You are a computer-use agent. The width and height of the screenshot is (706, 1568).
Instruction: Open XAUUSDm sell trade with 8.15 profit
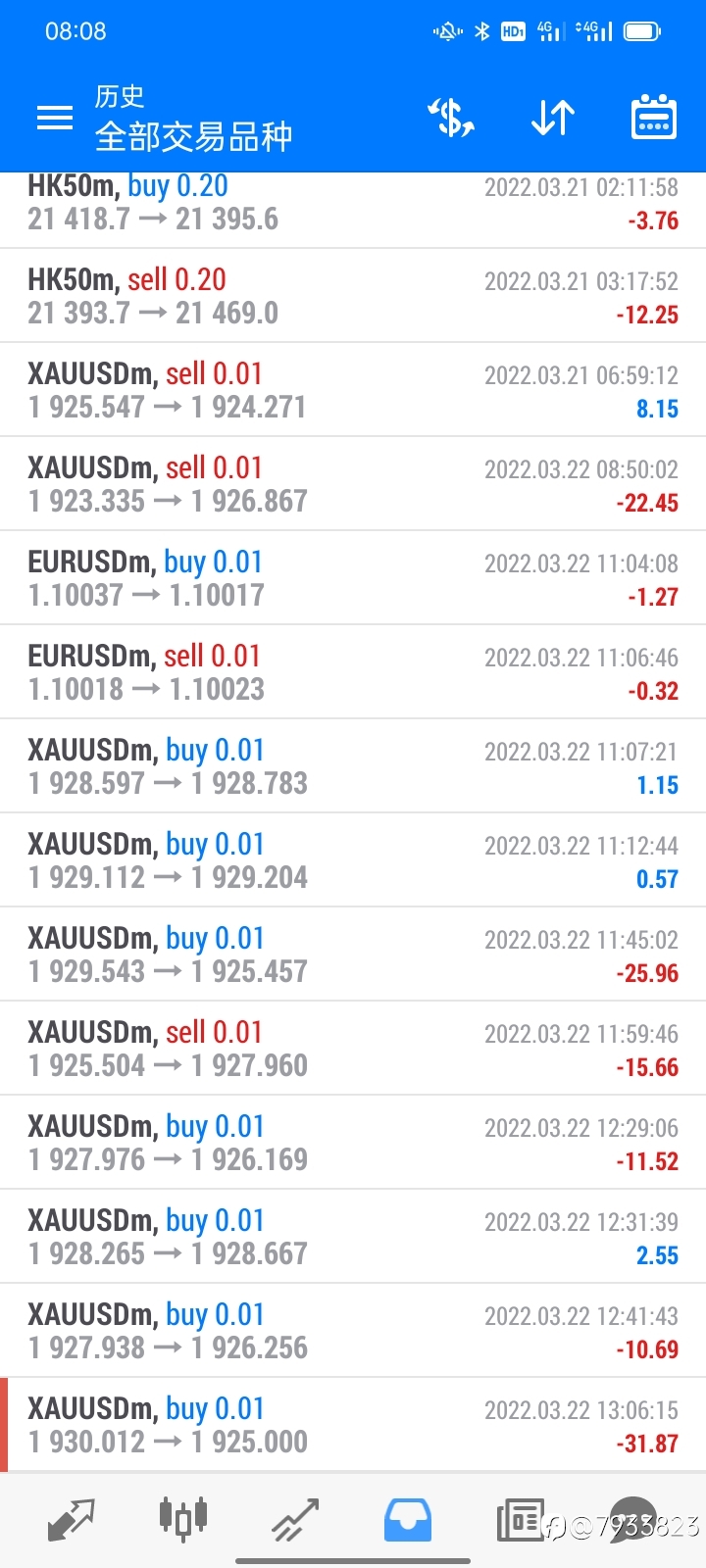[x=353, y=390]
